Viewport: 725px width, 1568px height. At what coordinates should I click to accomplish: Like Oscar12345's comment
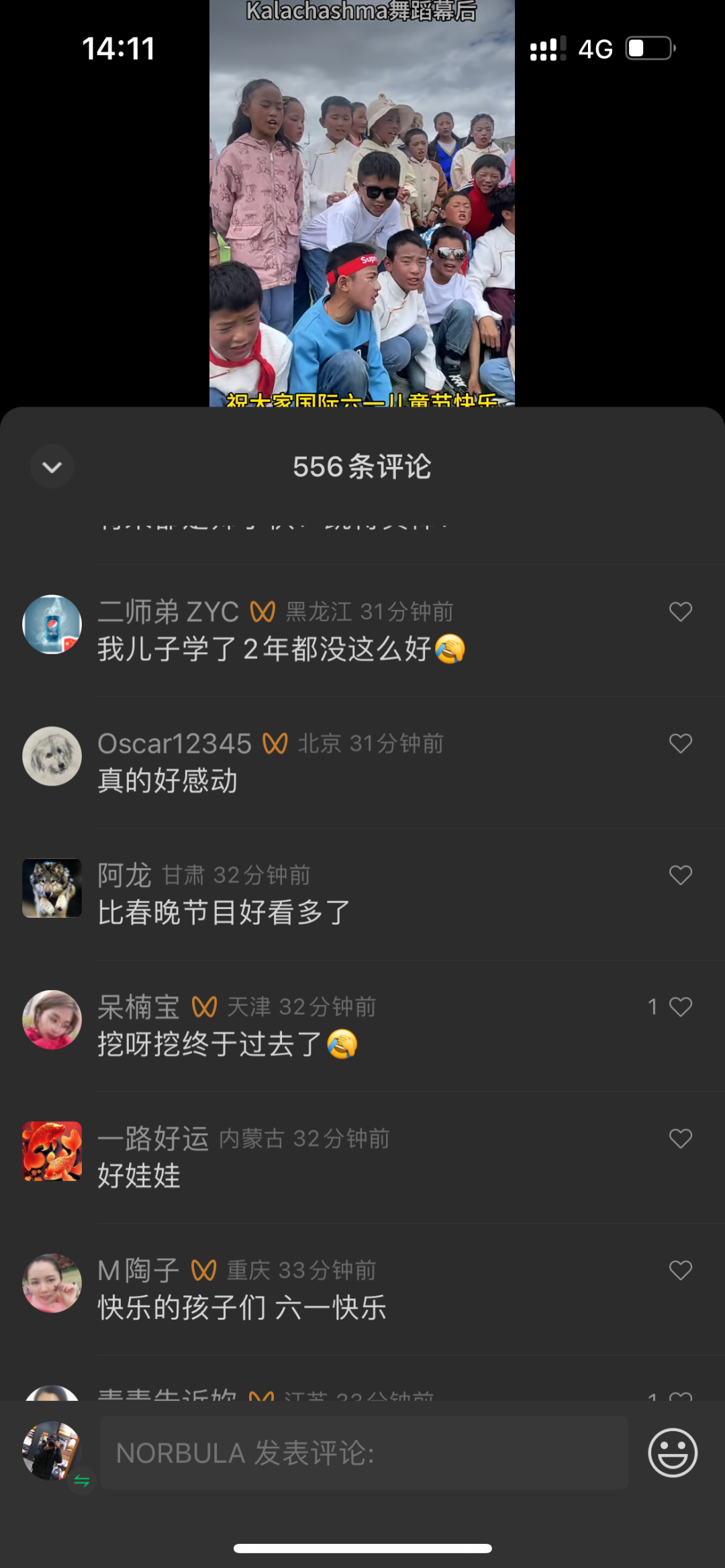680,743
